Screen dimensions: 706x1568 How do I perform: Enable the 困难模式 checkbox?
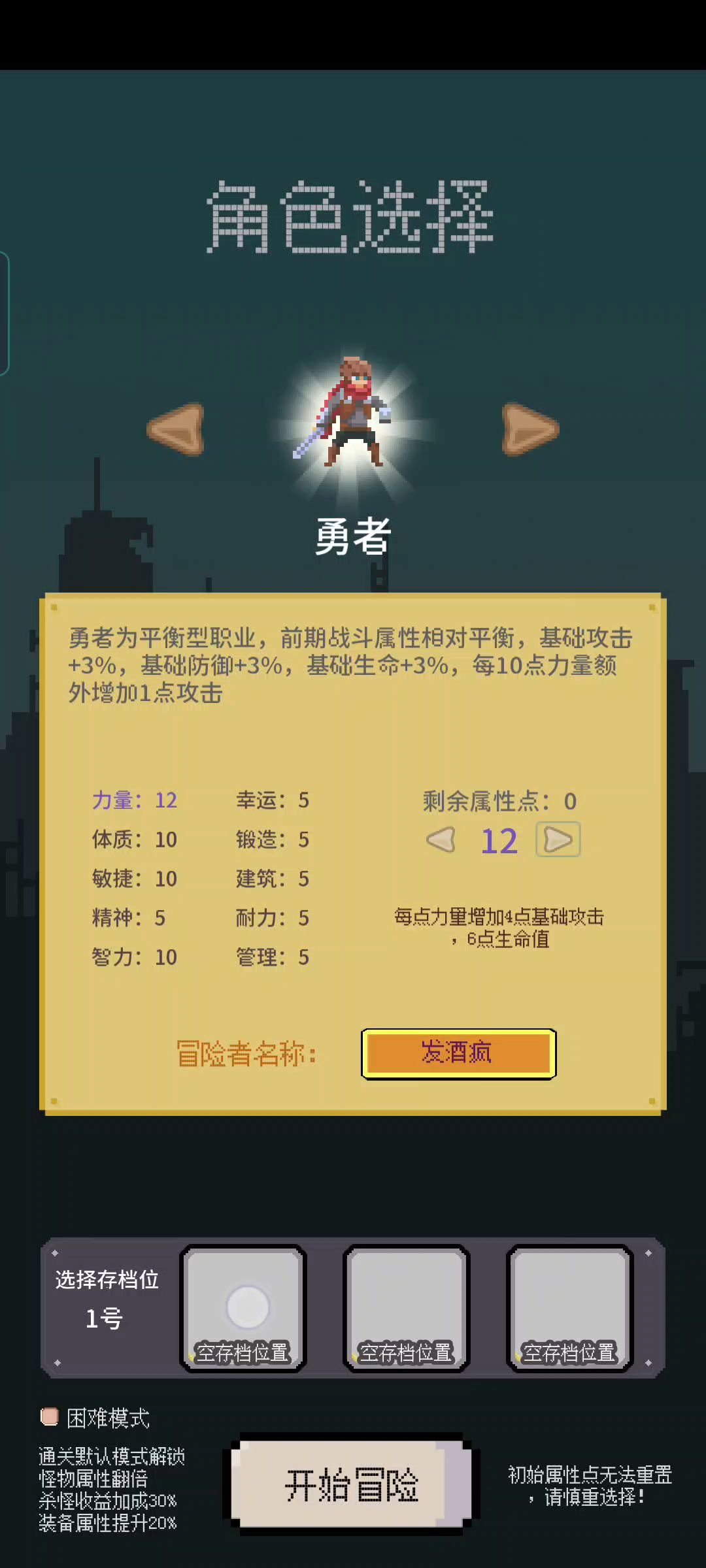click(50, 1417)
